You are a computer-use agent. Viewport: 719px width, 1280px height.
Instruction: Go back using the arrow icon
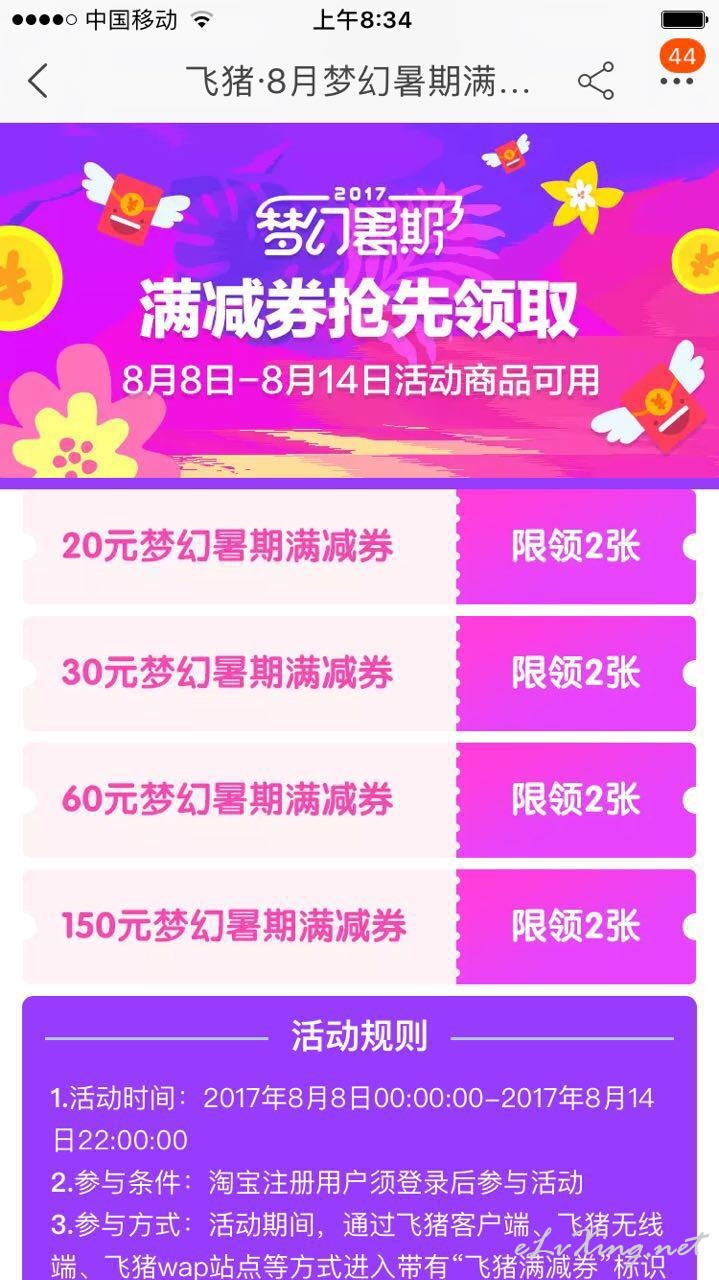(x=38, y=81)
